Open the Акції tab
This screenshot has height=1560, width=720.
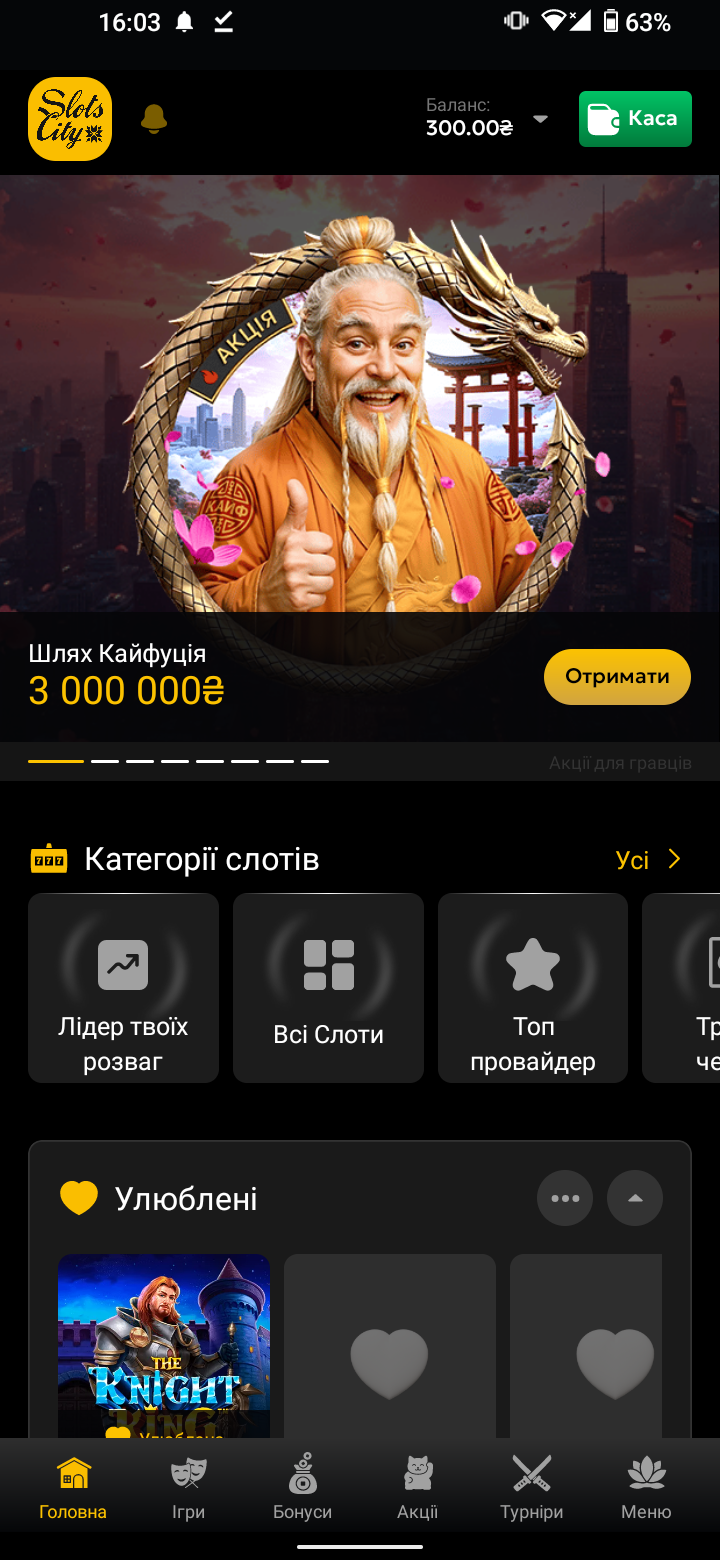point(418,1488)
